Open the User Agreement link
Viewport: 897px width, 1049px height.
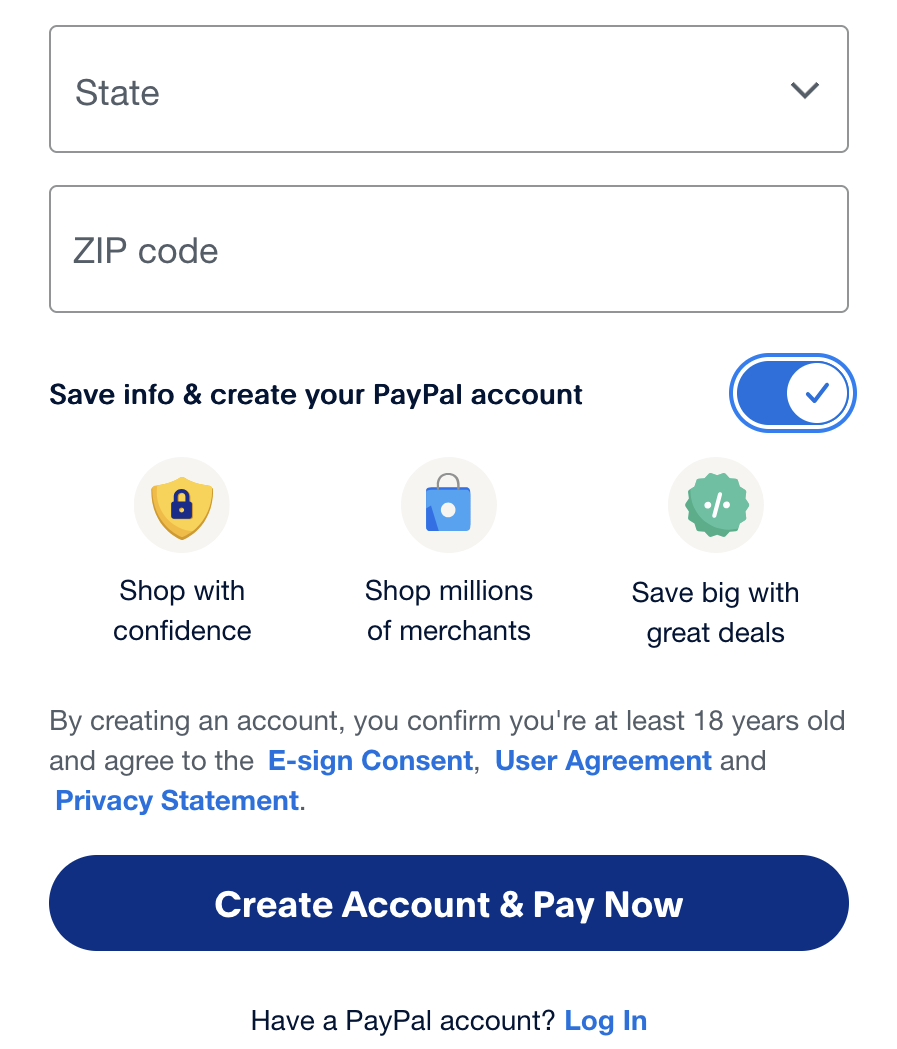click(x=603, y=761)
